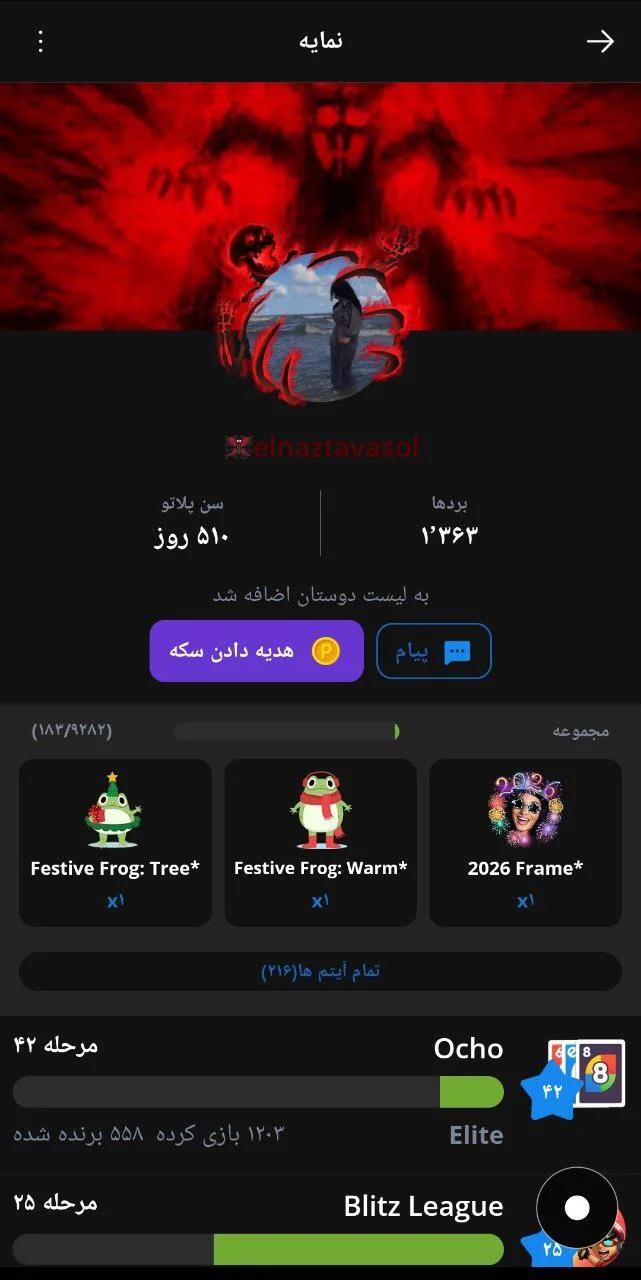Open the 2026 Frame item
Viewport: 641px width, 1280px height.
click(525, 842)
